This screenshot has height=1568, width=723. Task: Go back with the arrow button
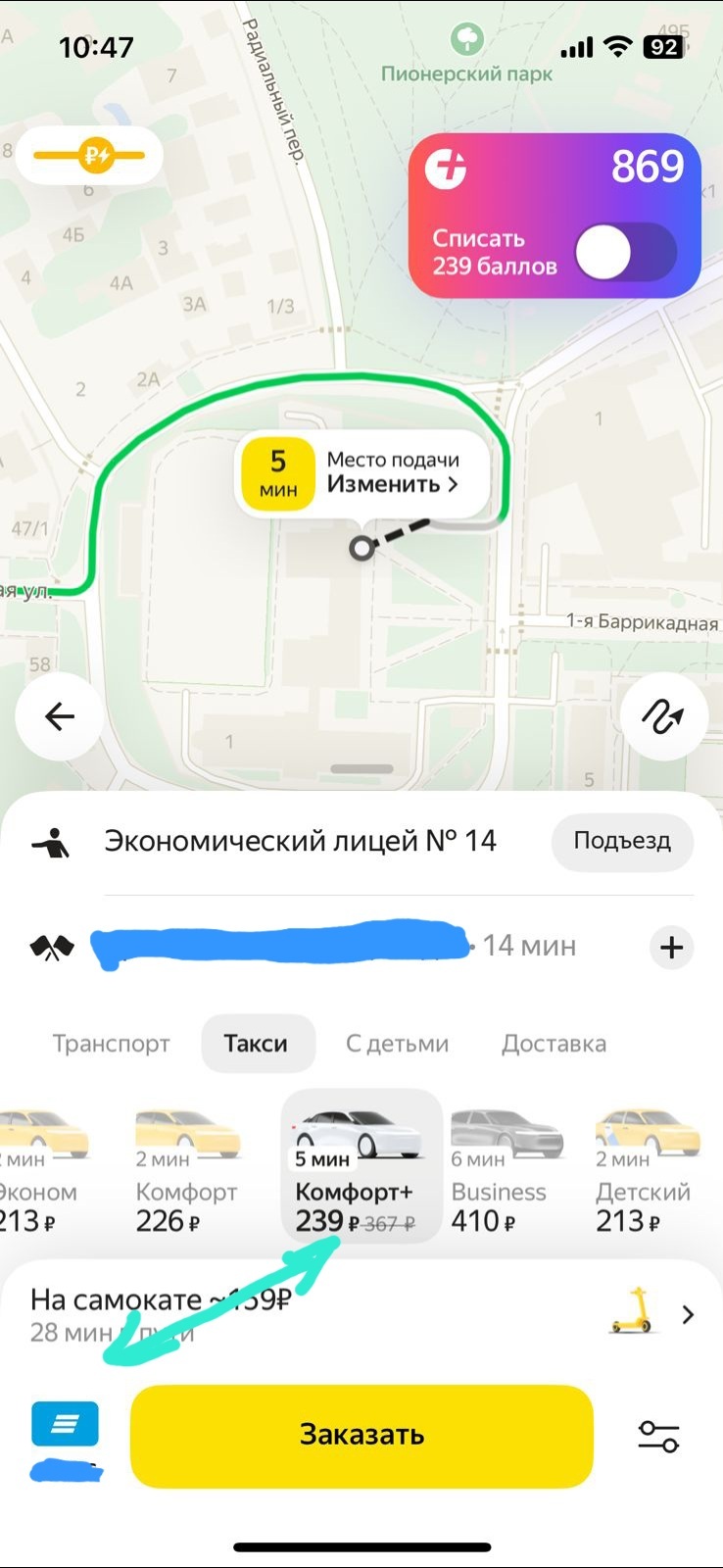click(x=60, y=717)
